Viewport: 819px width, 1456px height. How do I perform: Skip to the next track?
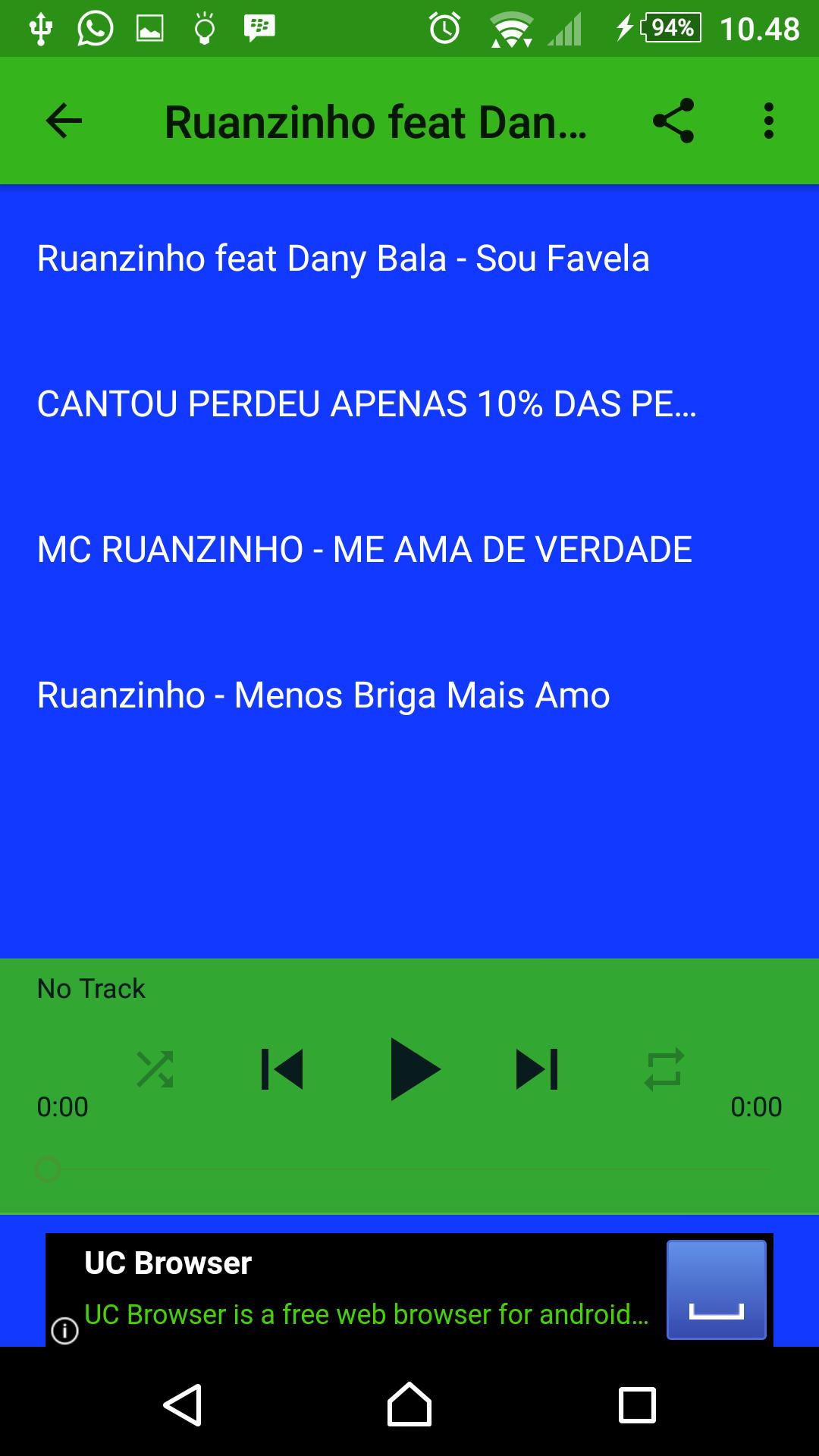pos(537,1069)
